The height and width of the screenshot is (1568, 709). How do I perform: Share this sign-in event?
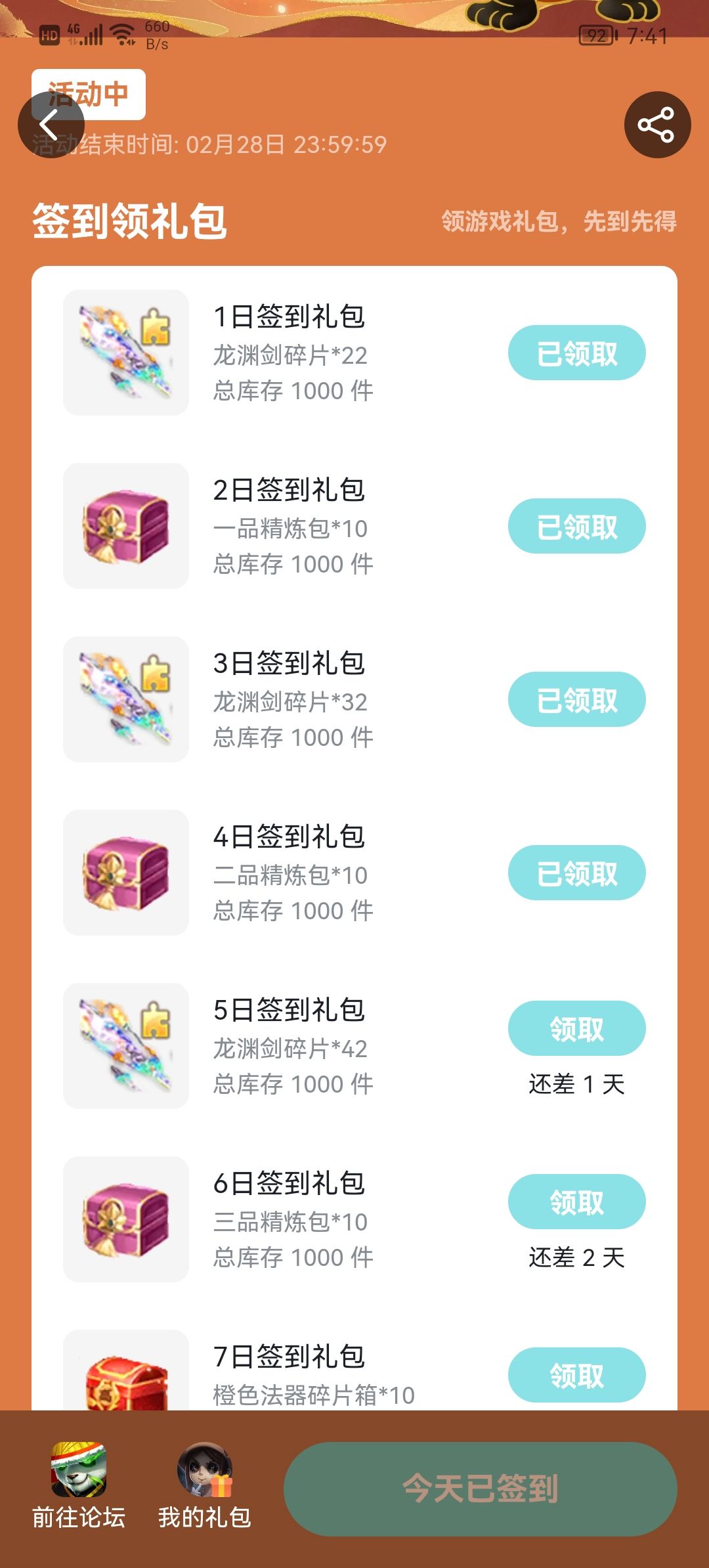[657, 125]
